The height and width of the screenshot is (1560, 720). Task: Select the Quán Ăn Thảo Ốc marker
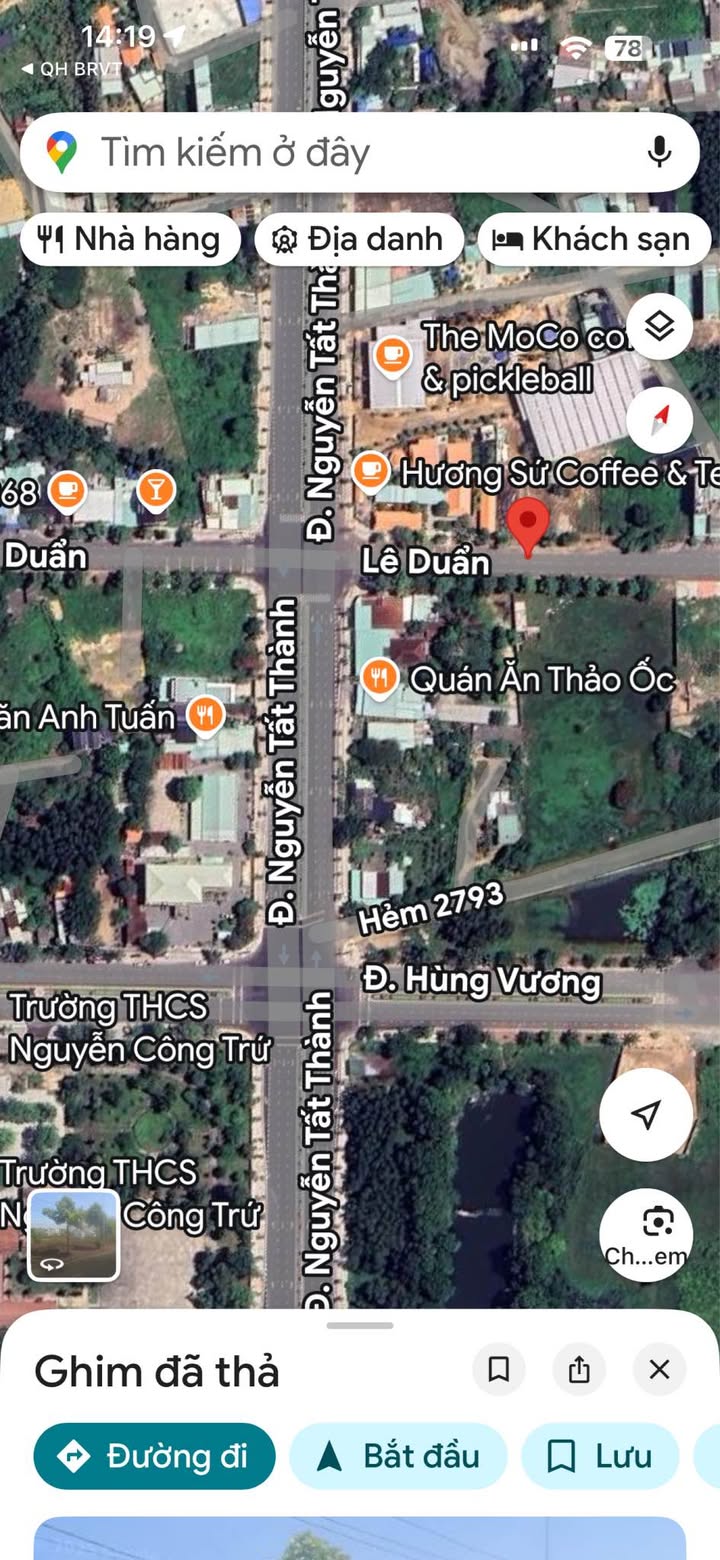378,678
